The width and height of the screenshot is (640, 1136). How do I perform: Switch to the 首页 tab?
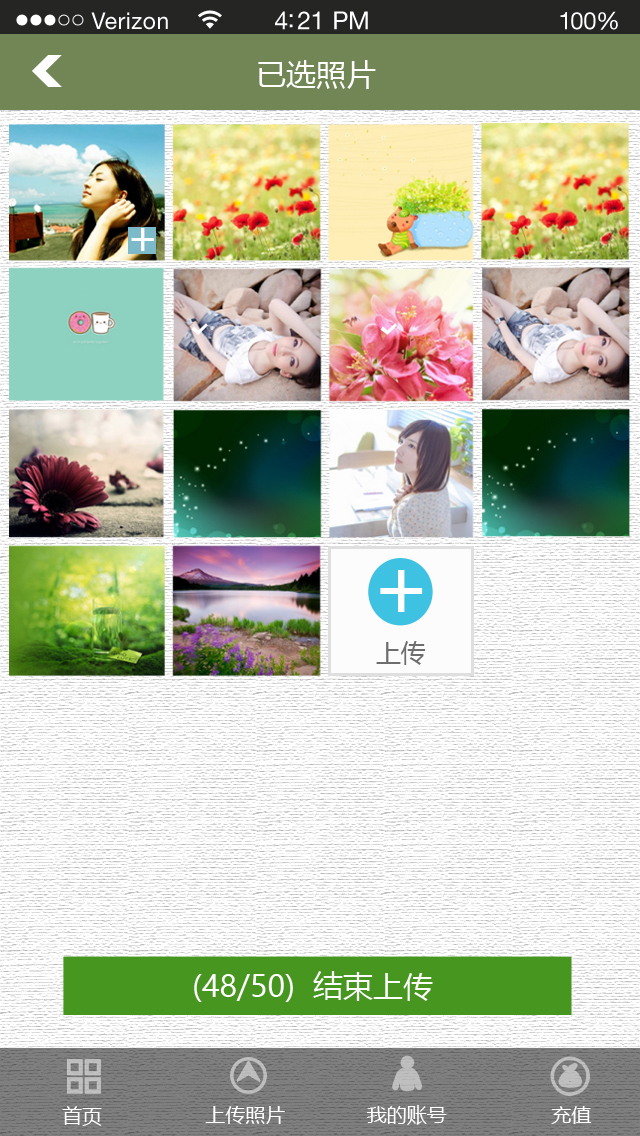click(x=83, y=1092)
